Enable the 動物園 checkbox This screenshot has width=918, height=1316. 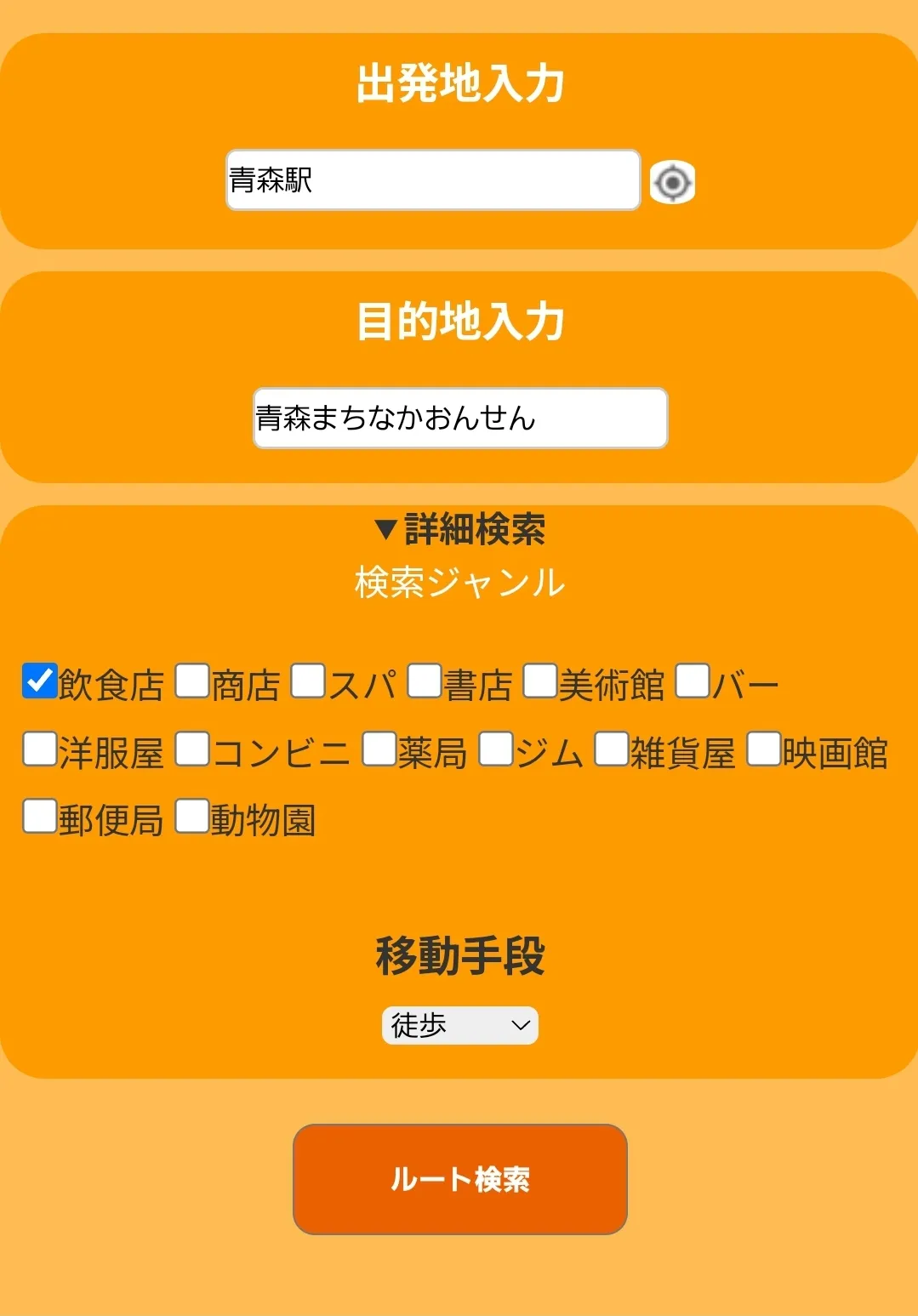tap(192, 817)
